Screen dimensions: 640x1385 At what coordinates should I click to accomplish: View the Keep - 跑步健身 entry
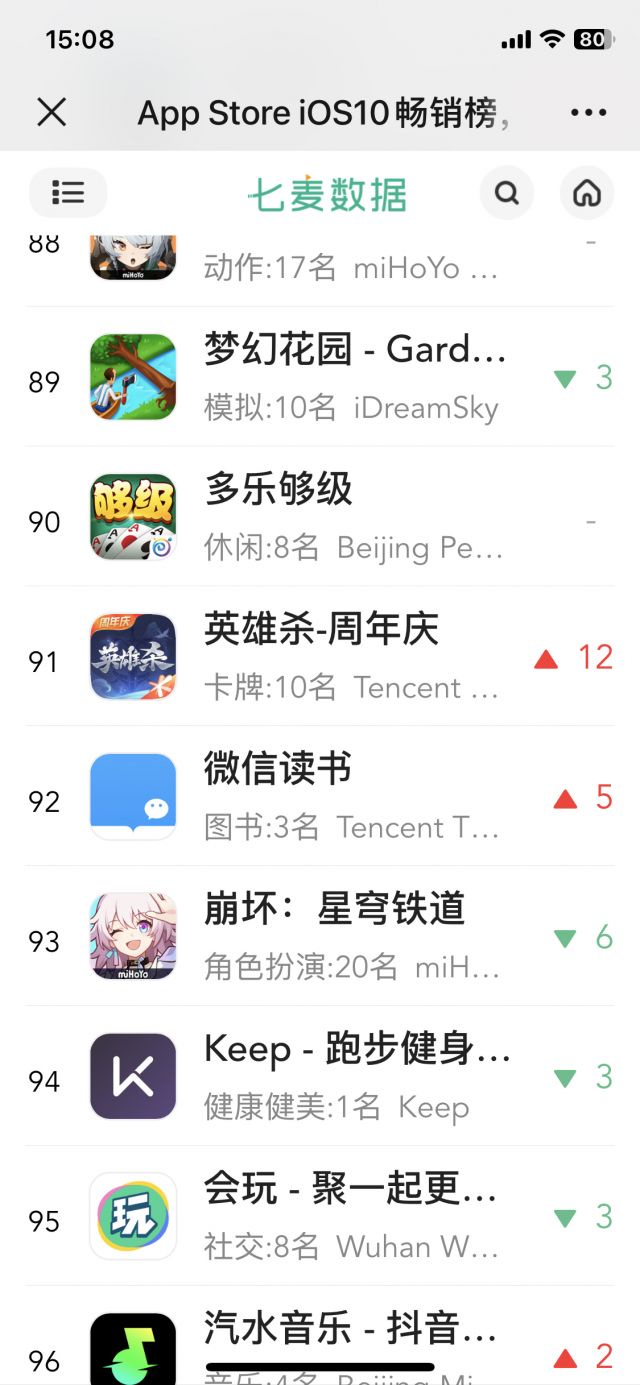coord(356,1077)
